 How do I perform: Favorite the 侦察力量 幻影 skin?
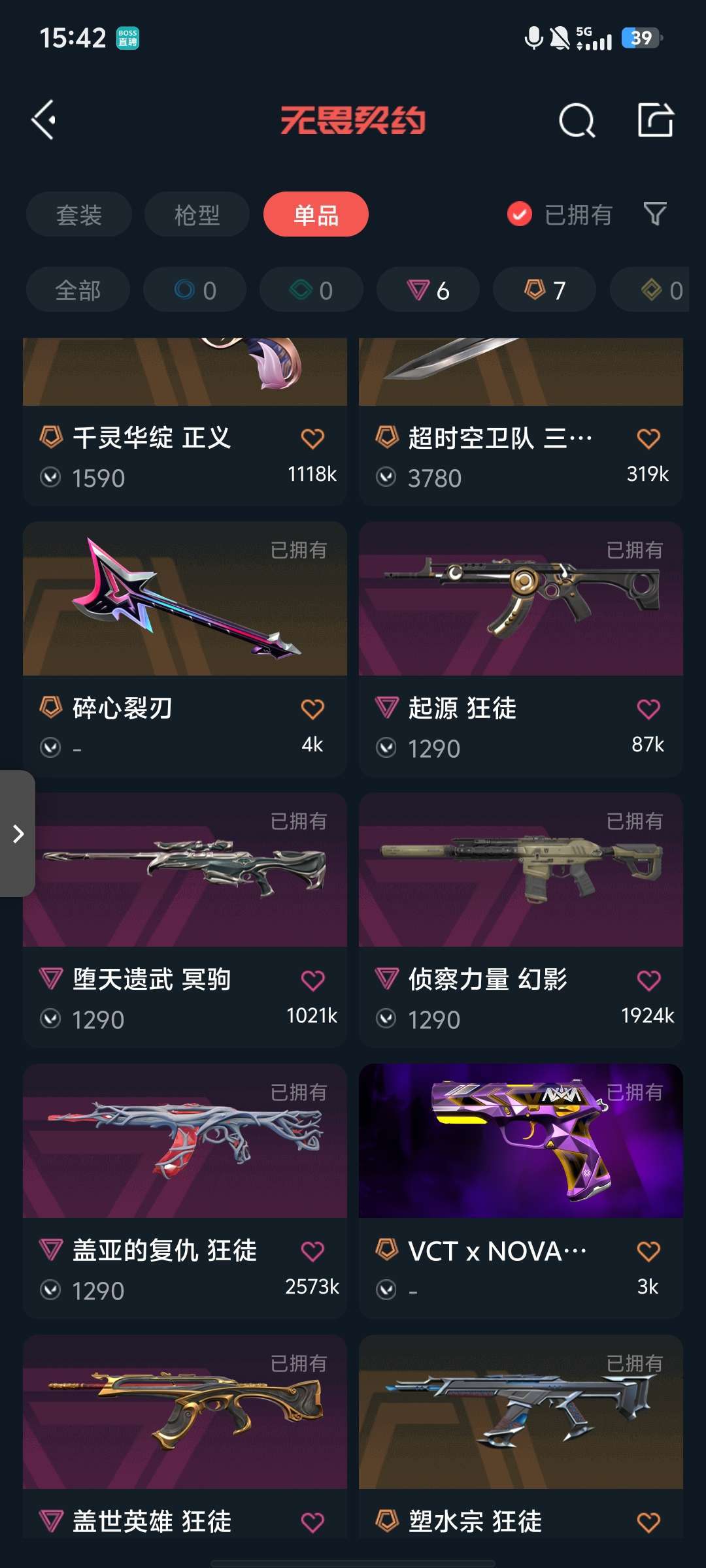point(648,979)
